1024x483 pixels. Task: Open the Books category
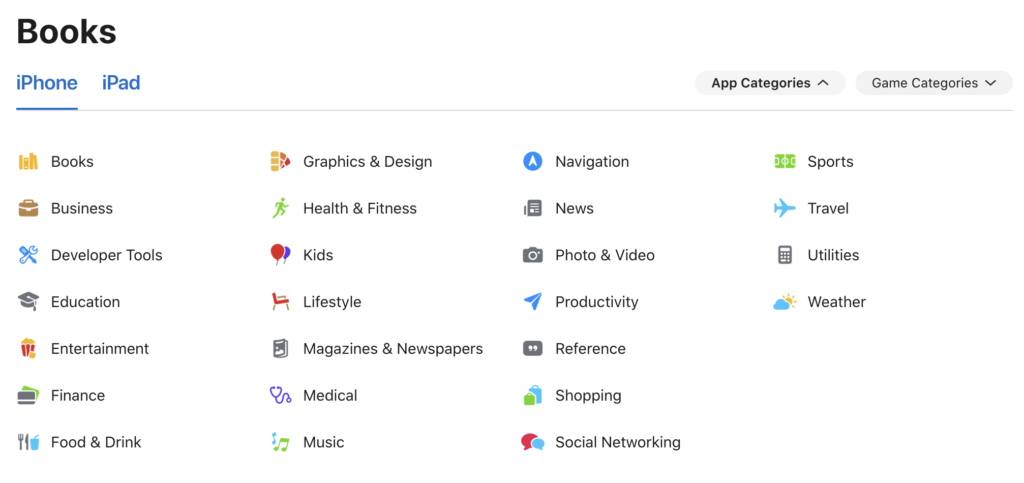click(x=71, y=162)
